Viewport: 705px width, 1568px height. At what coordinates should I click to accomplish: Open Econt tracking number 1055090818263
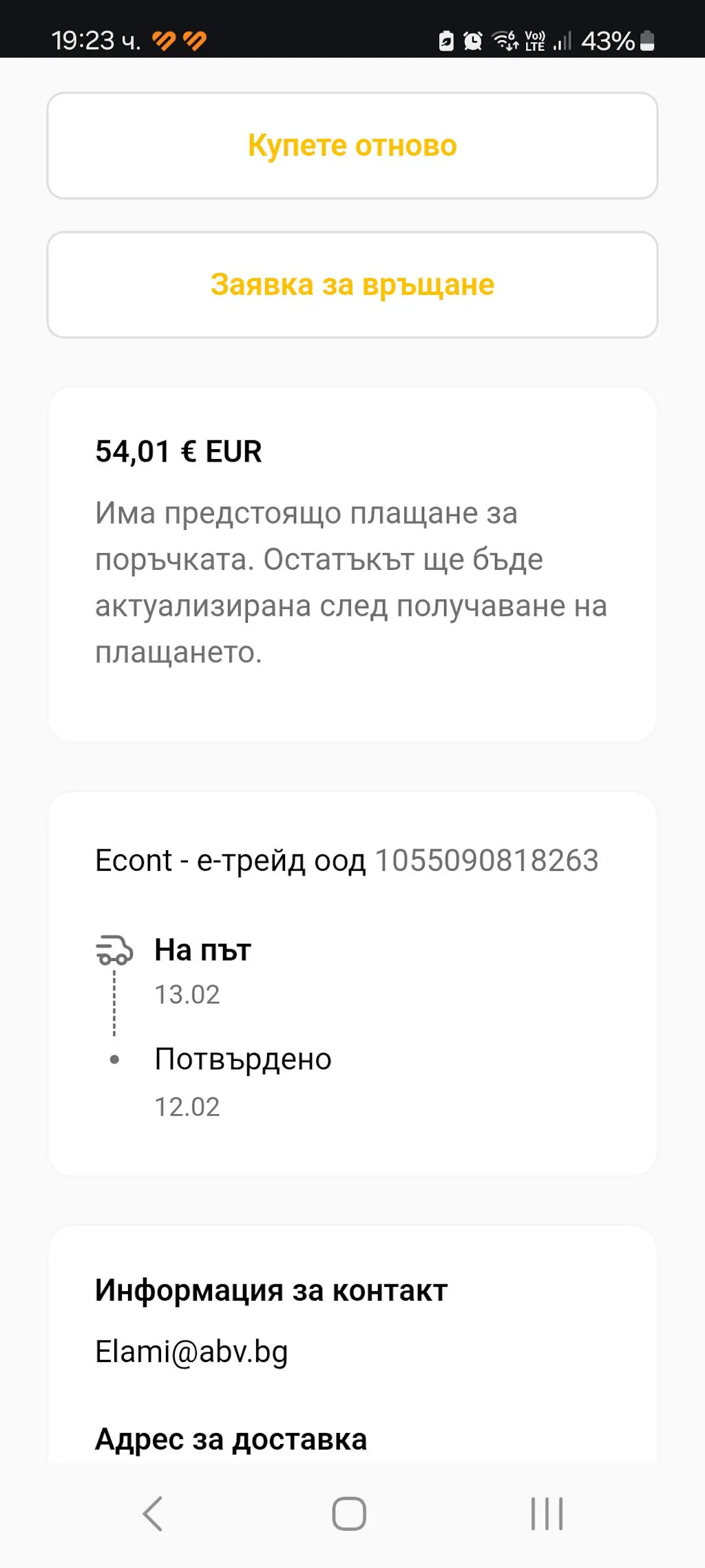pyautogui.click(x=486, y=860)
